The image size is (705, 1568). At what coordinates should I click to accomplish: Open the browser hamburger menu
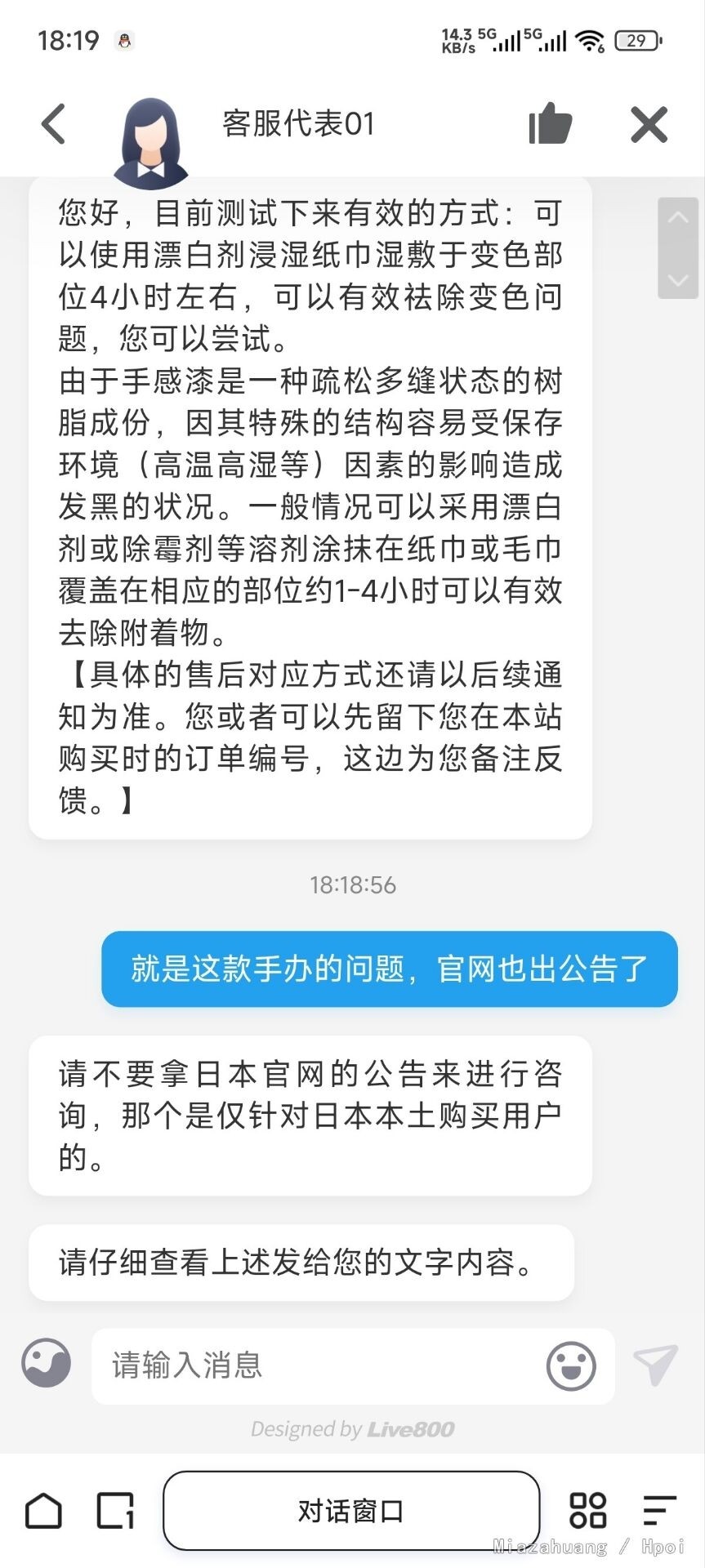(x=658, y=1511)
